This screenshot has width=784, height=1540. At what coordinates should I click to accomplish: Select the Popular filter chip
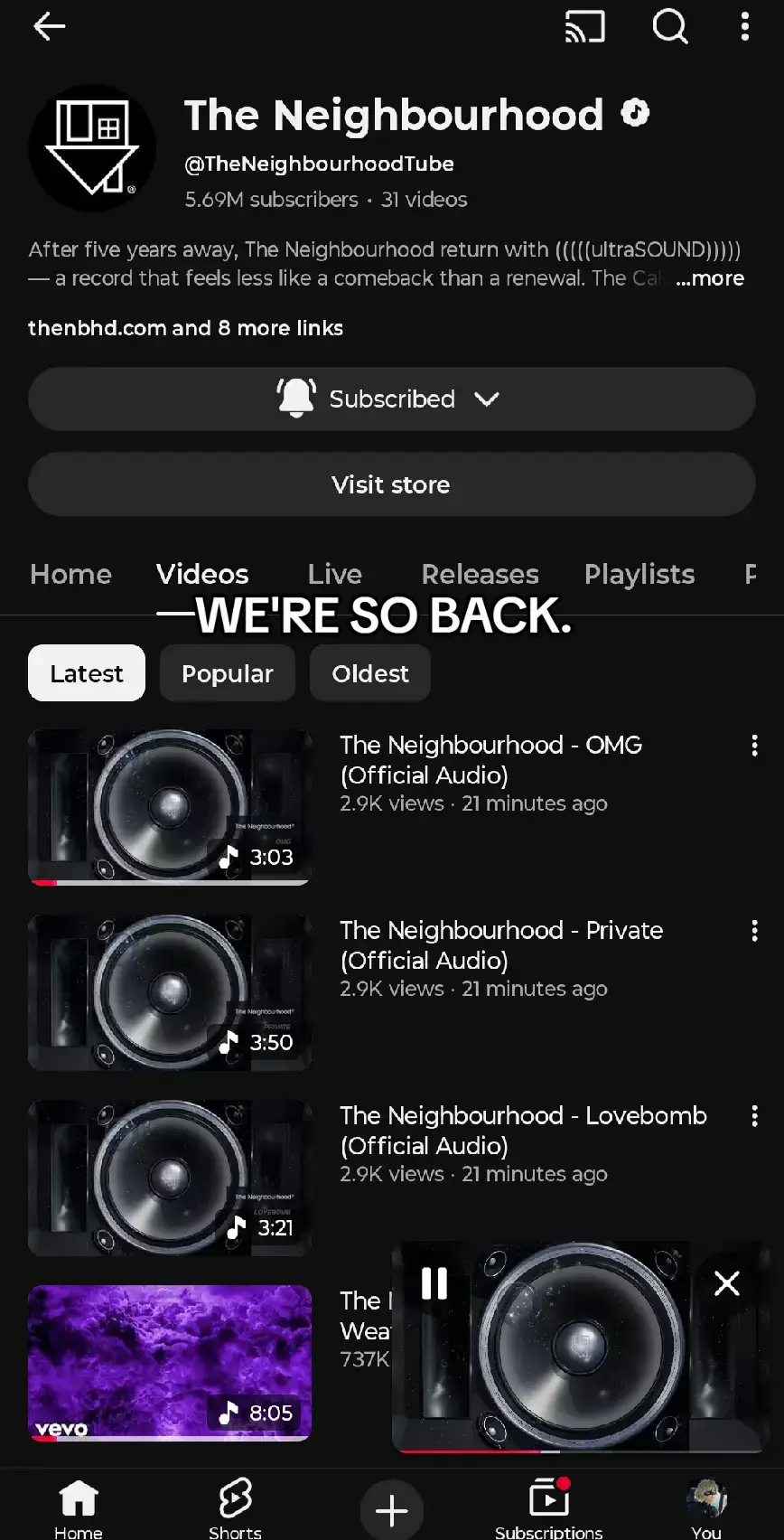[227, 672]
